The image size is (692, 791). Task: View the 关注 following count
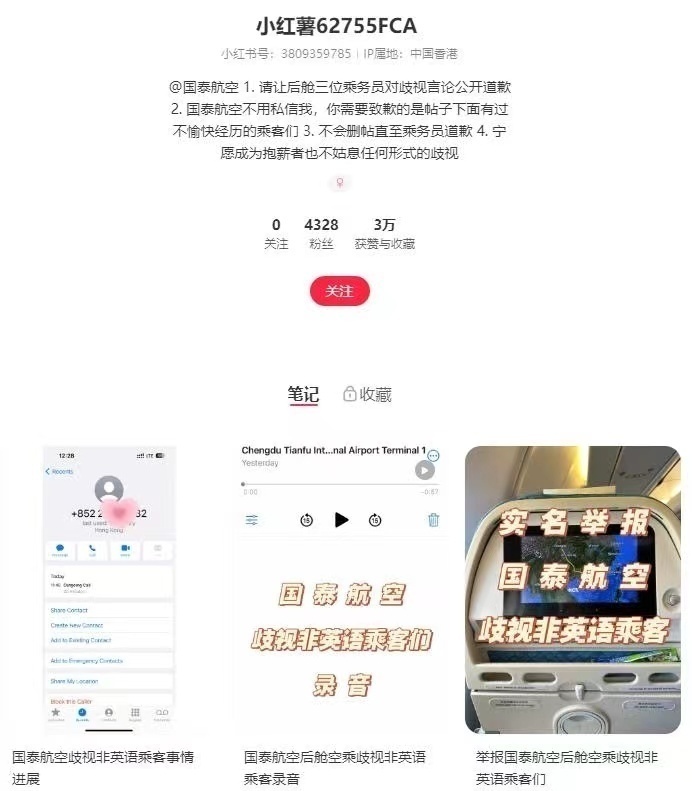pos(276,234)
